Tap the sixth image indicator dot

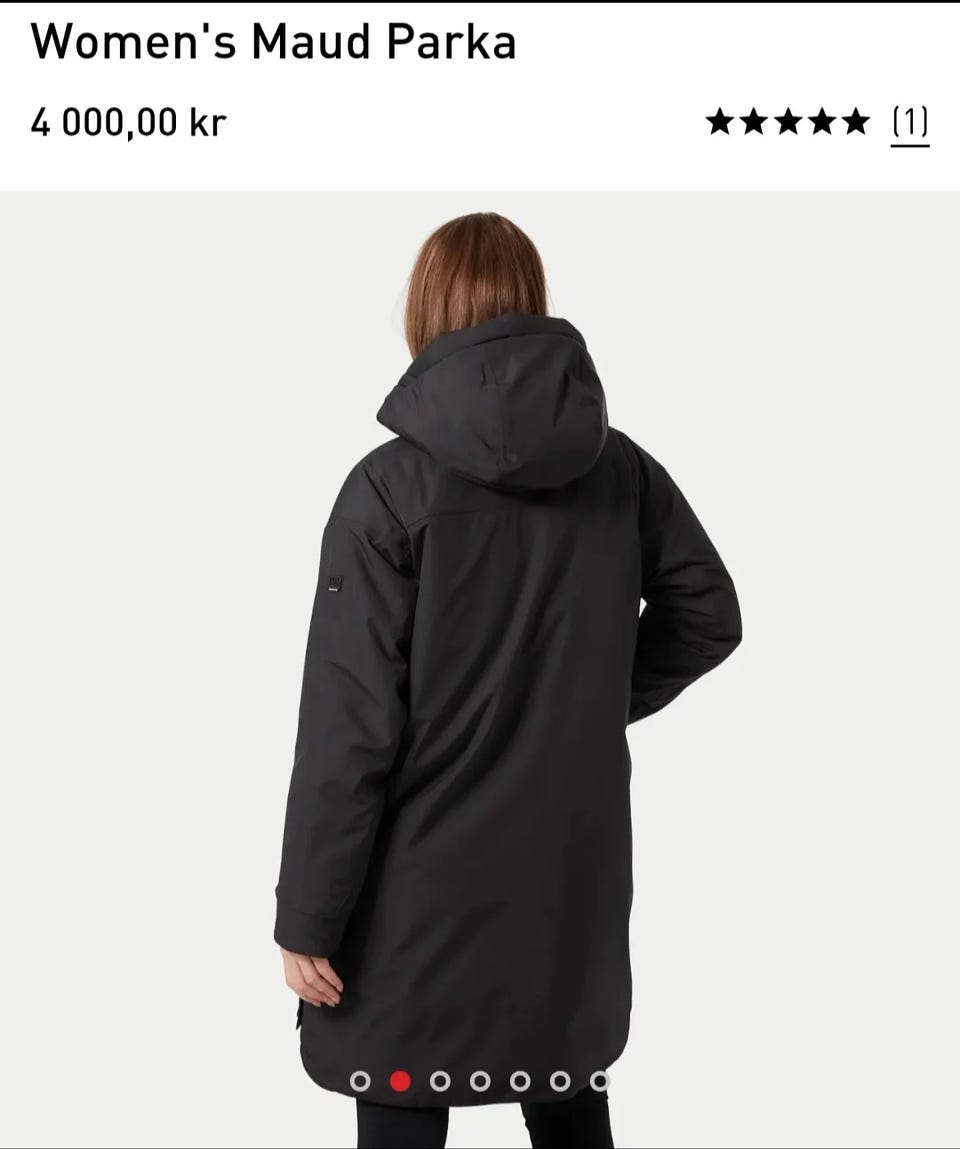pyautogui.click(x=560, y=1081)
